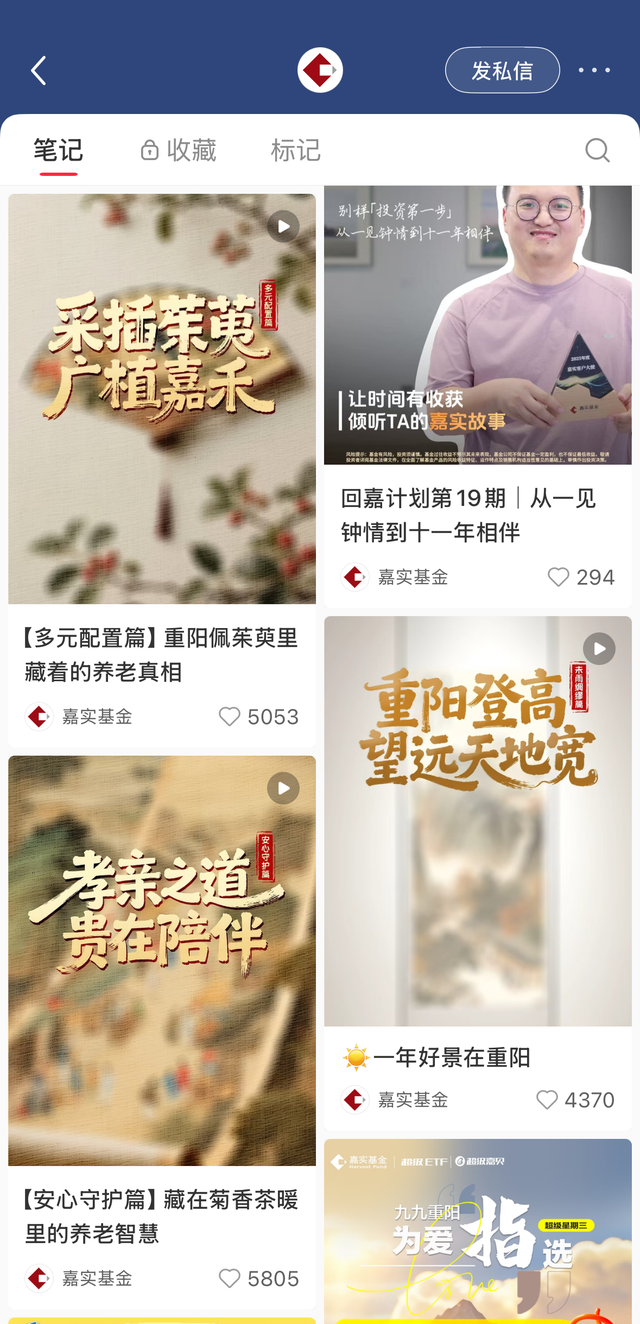Open the 采插茱萸广植嘉禾 video note
Screen dimensions: 640x1324
point(162,399)
